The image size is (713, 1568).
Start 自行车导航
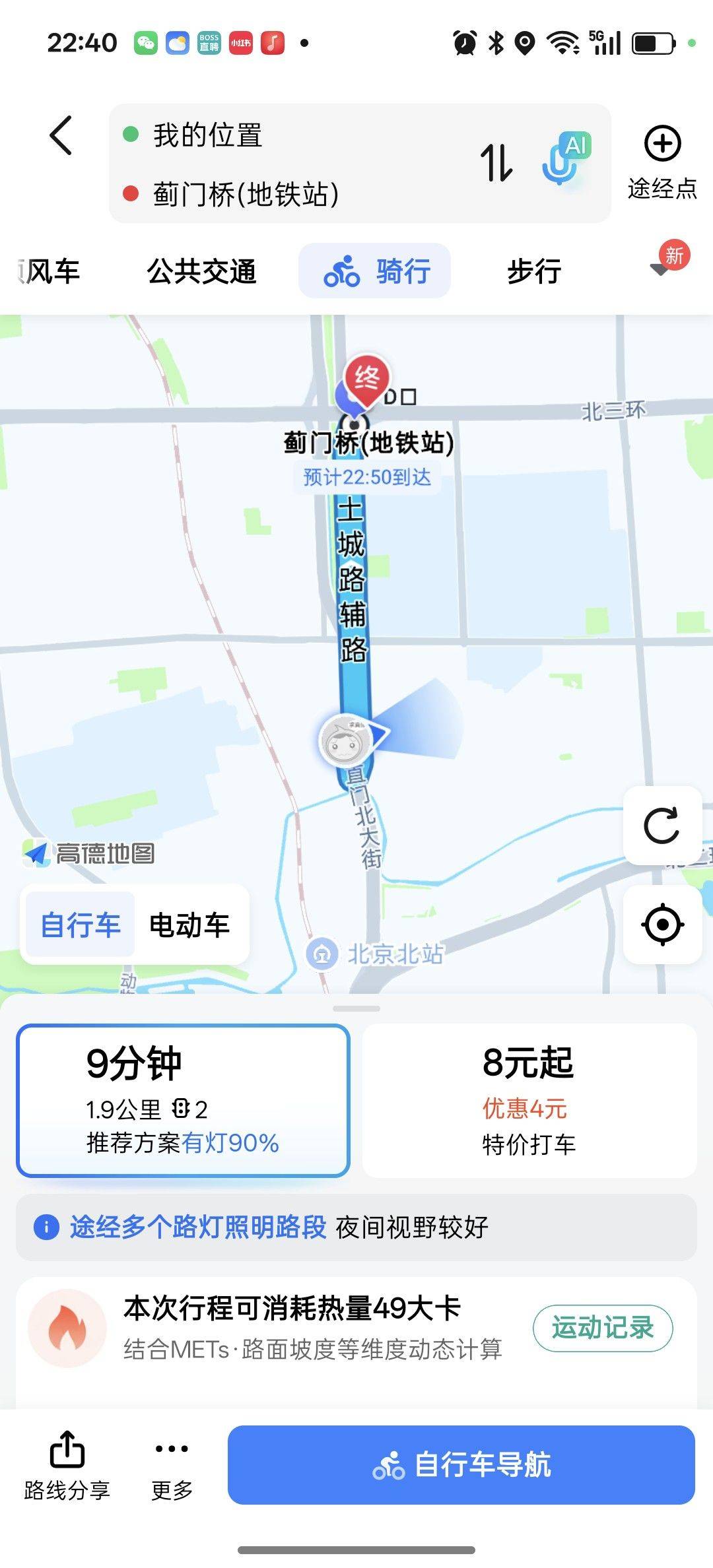click(x=461, y=1464)
